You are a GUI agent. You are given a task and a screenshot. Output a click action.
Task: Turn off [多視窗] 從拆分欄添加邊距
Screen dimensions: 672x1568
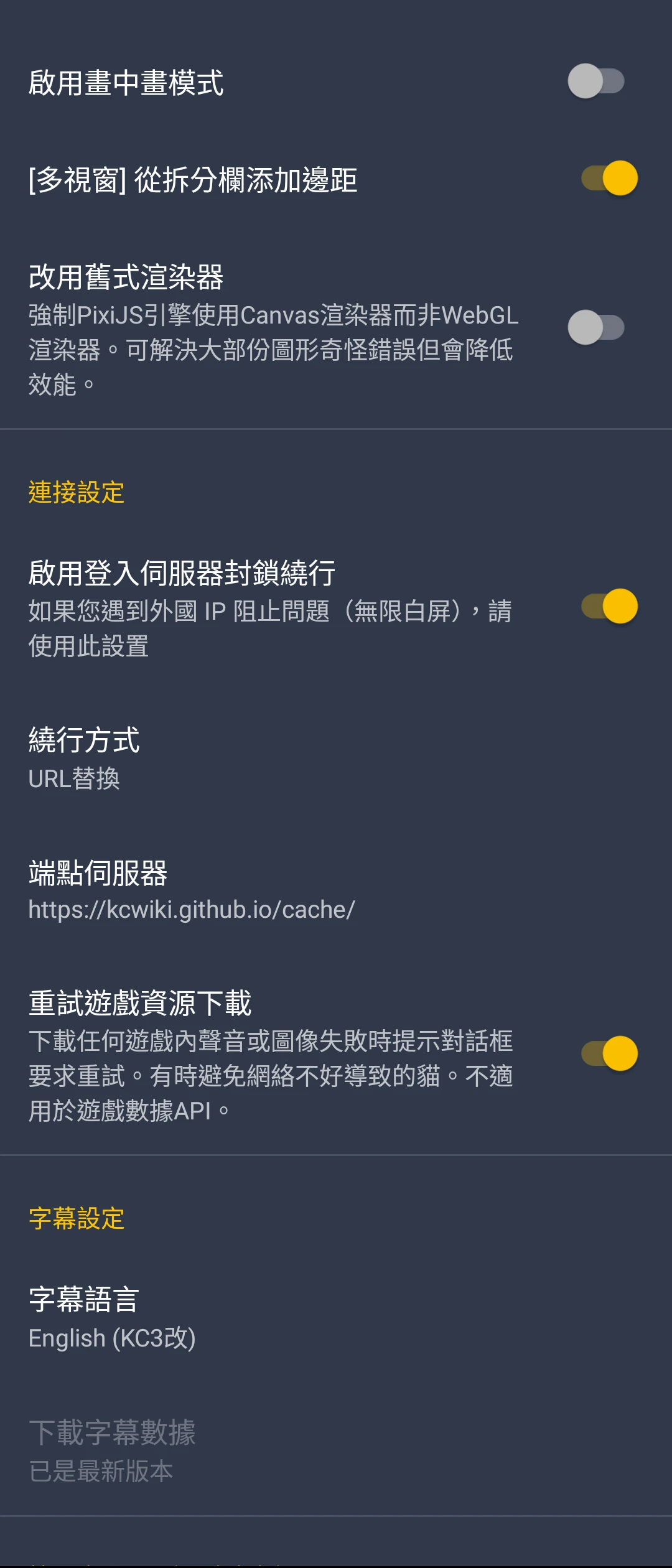609,179
